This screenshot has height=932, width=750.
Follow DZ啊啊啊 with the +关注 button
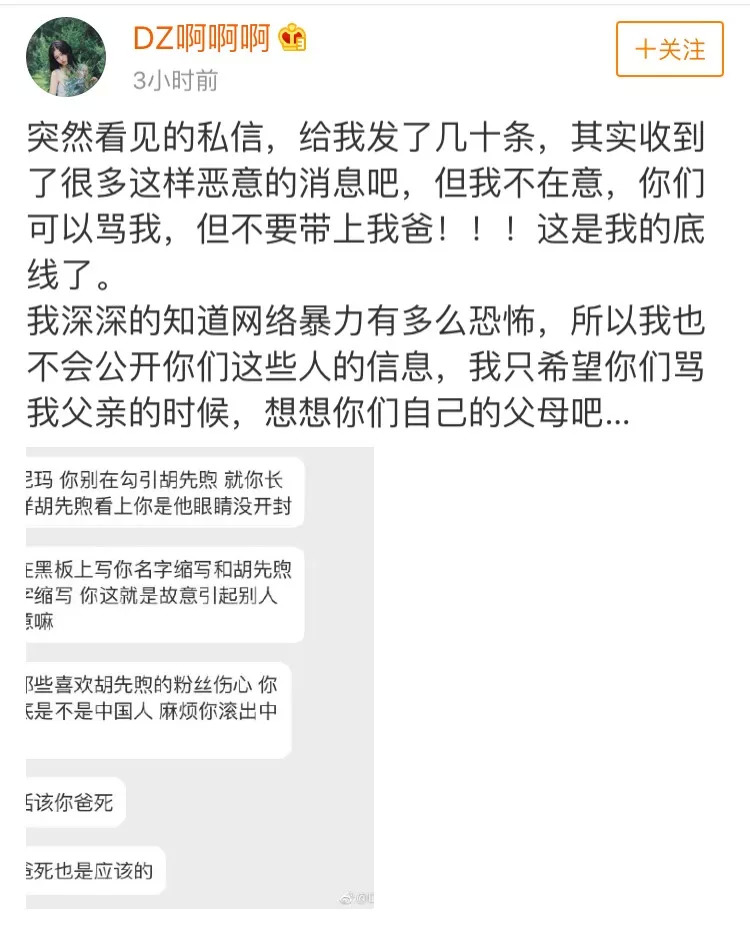(669, 49)
